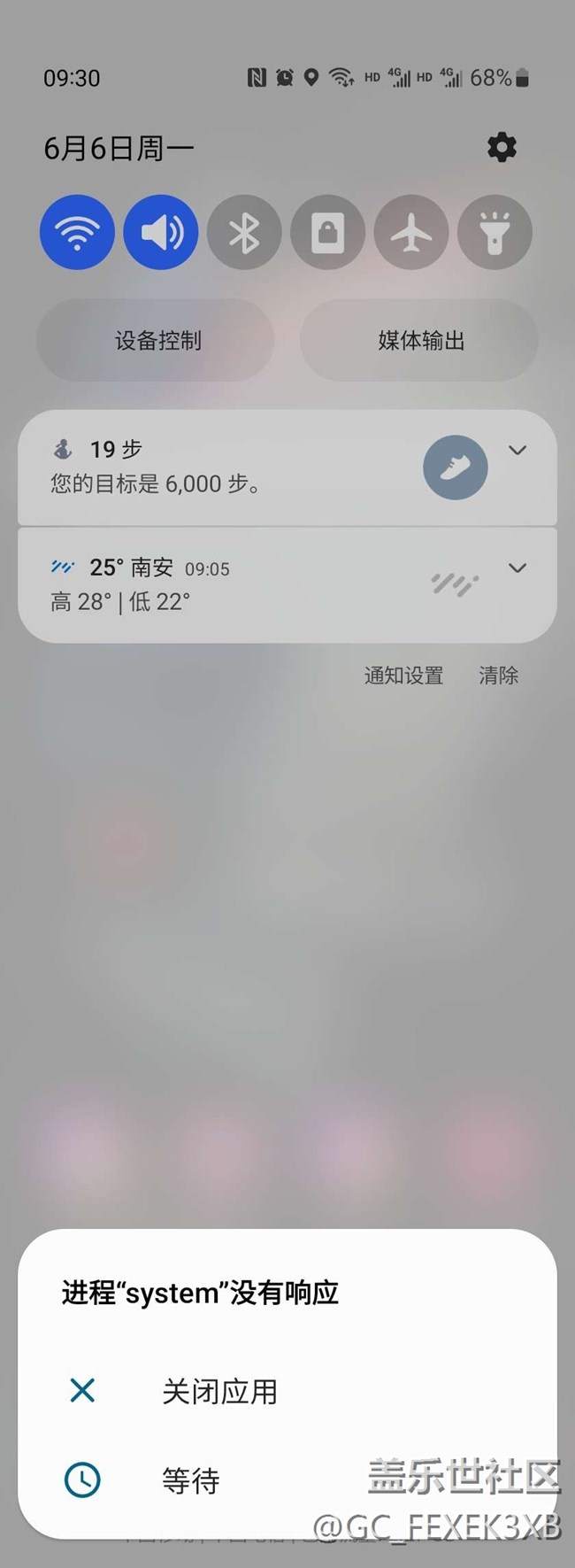Open settings via the gear icon

coord(502,147)
